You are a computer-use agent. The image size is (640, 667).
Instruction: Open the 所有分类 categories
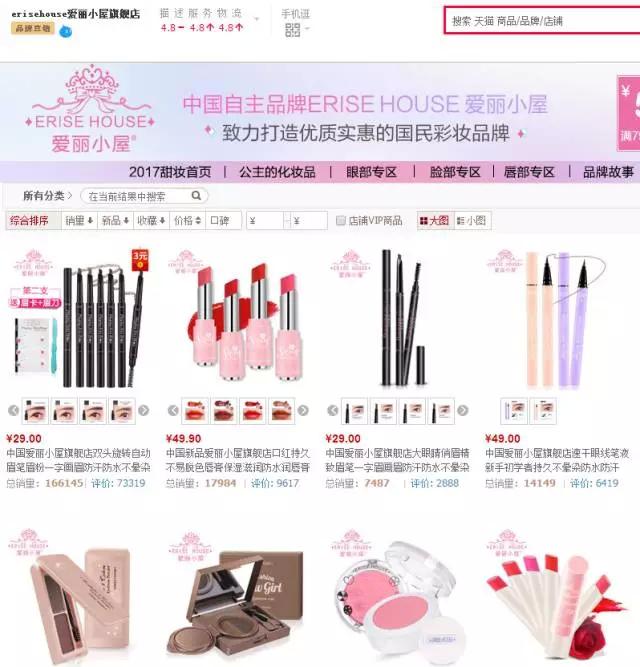coord(45,196)
